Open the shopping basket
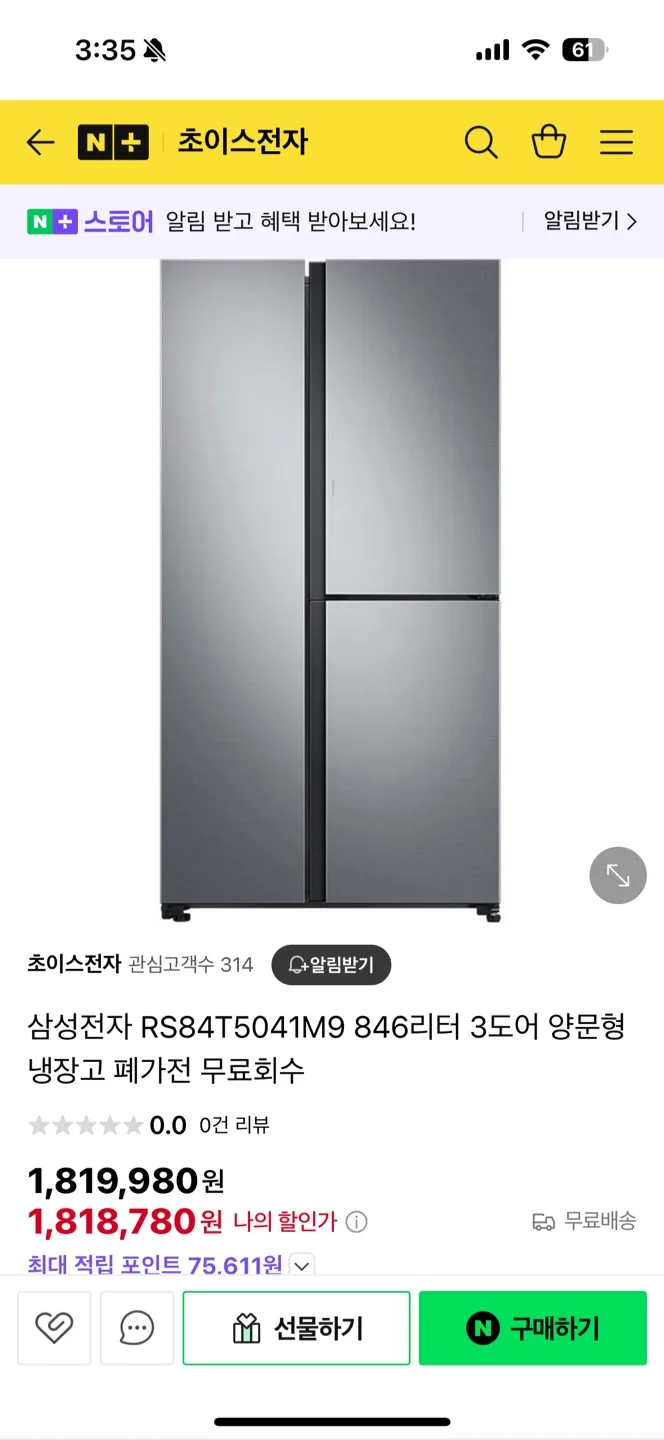This screenshot has height=1440, width=664. click(549, 143)
